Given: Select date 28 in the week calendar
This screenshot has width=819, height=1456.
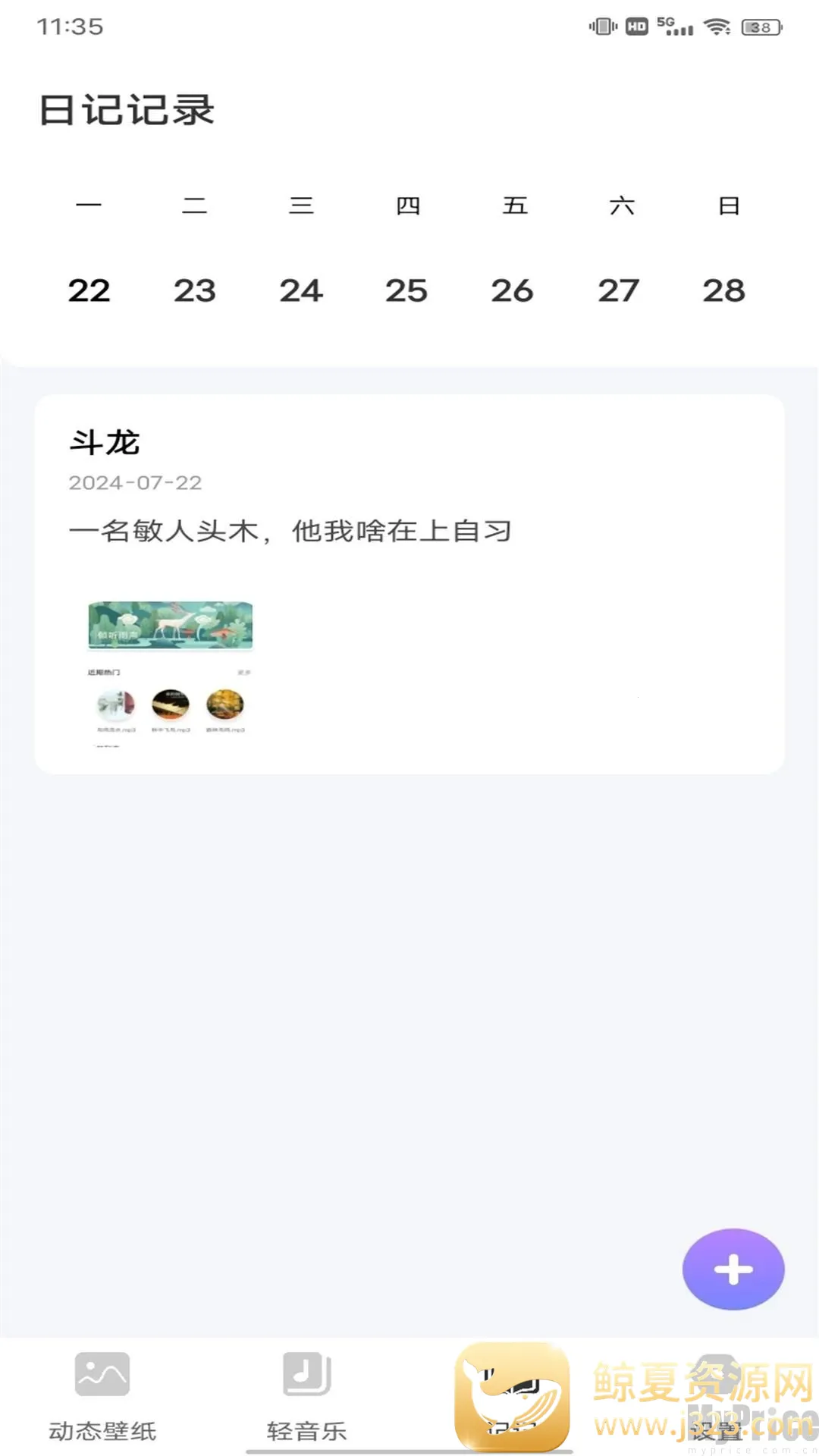Looking at the screenshot, I should 724,290.
